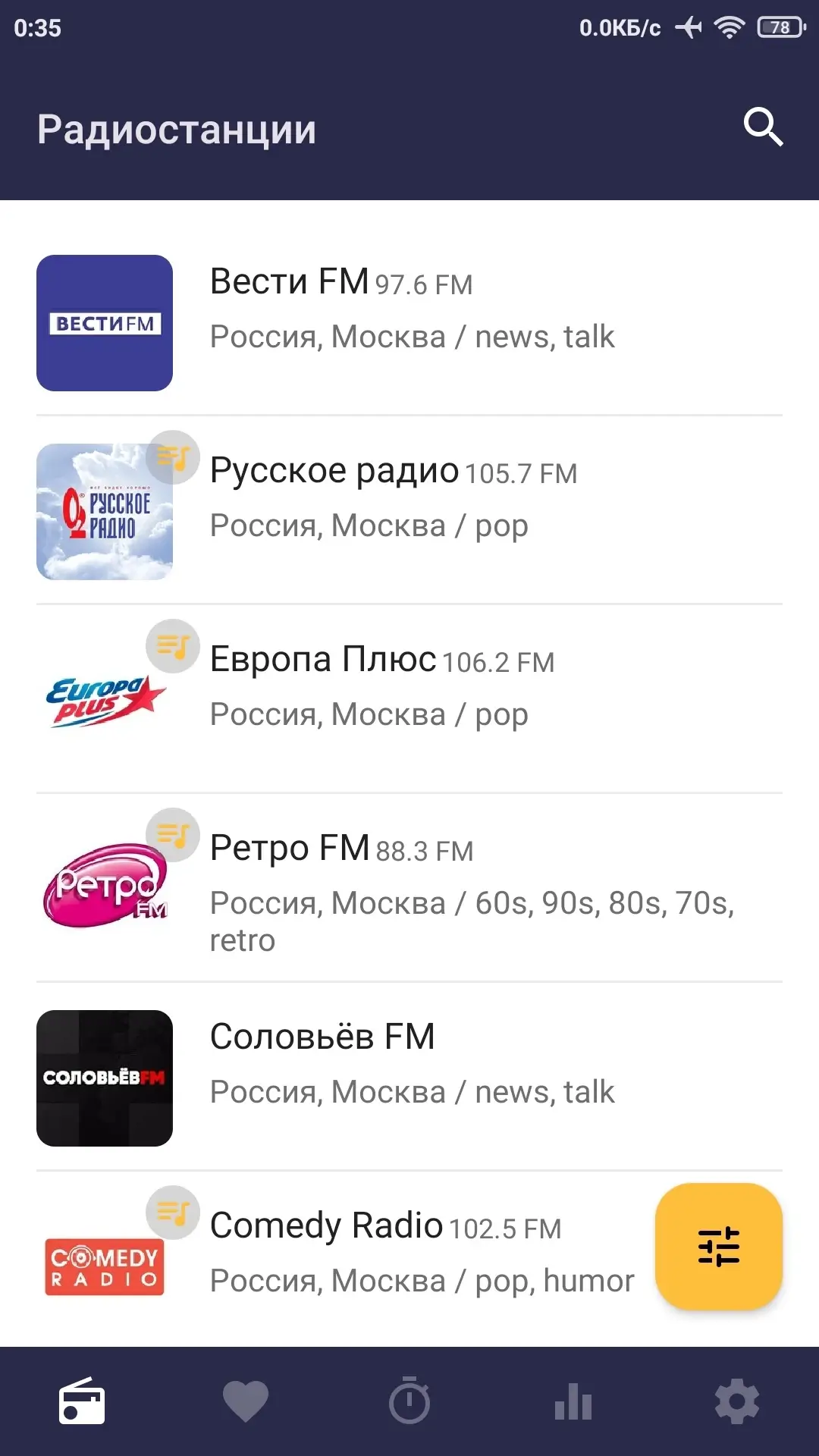Image resolution: width=819 pixels, height=1456 pixels.
Task: Open Ретро FM 88.3 station
Action: [409, 889]
